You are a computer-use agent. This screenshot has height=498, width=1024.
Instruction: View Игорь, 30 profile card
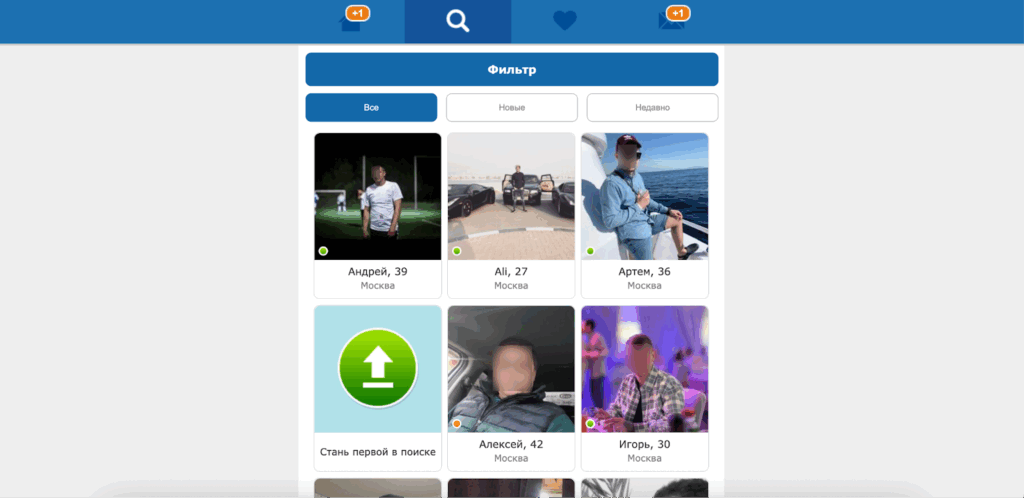click(x=644, y=388)
